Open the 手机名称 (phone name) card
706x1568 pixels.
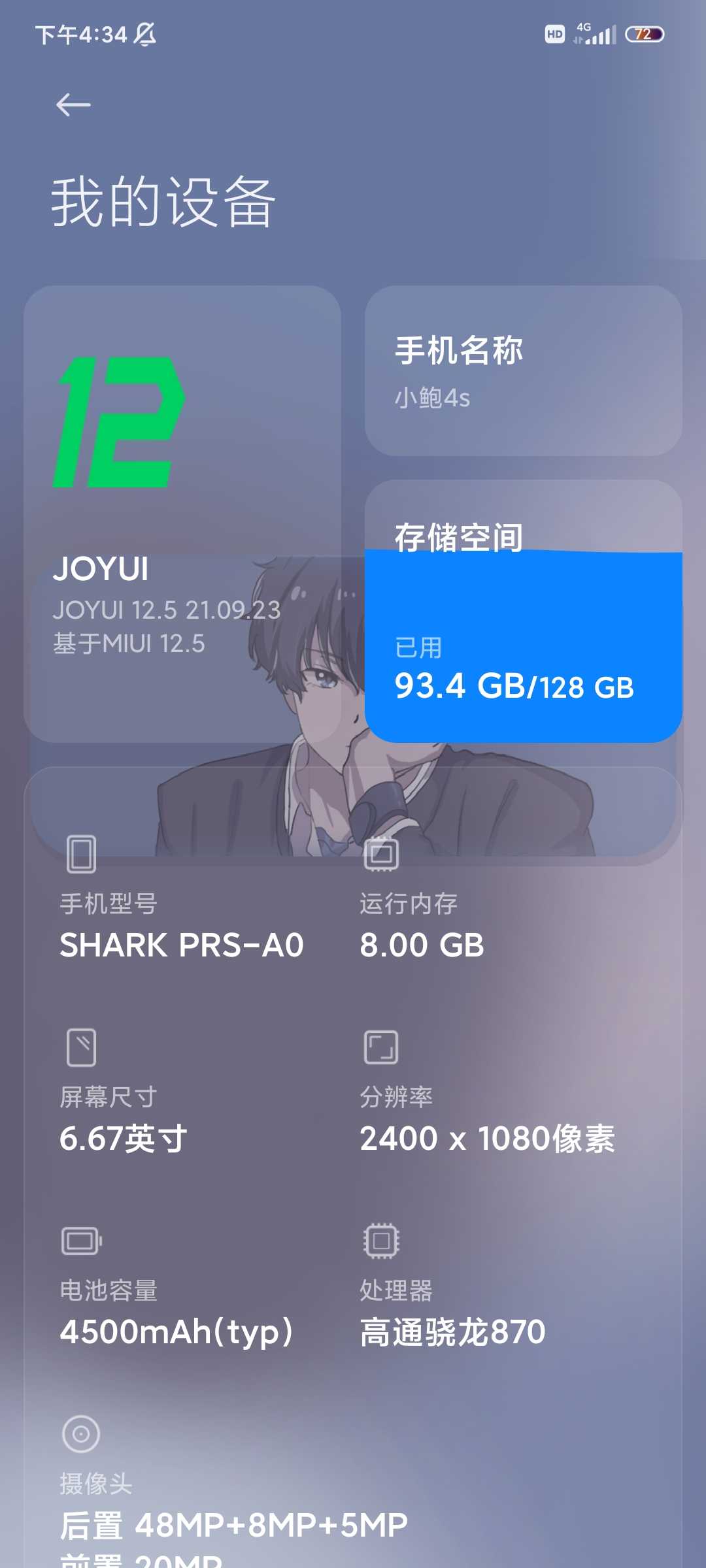(x=523, y=370)
